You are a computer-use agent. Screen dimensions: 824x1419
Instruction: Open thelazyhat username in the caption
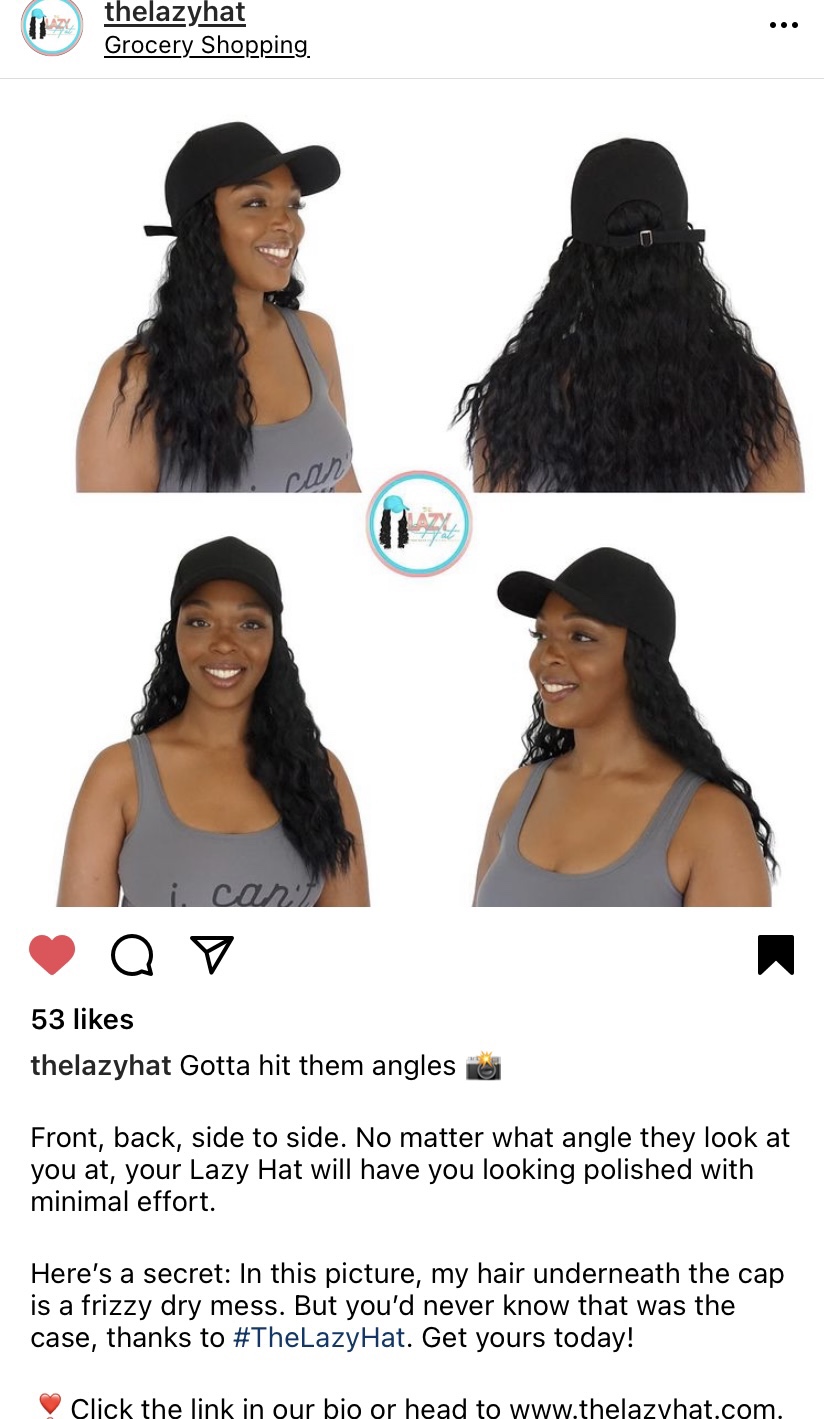click(x=101, y=1066)
